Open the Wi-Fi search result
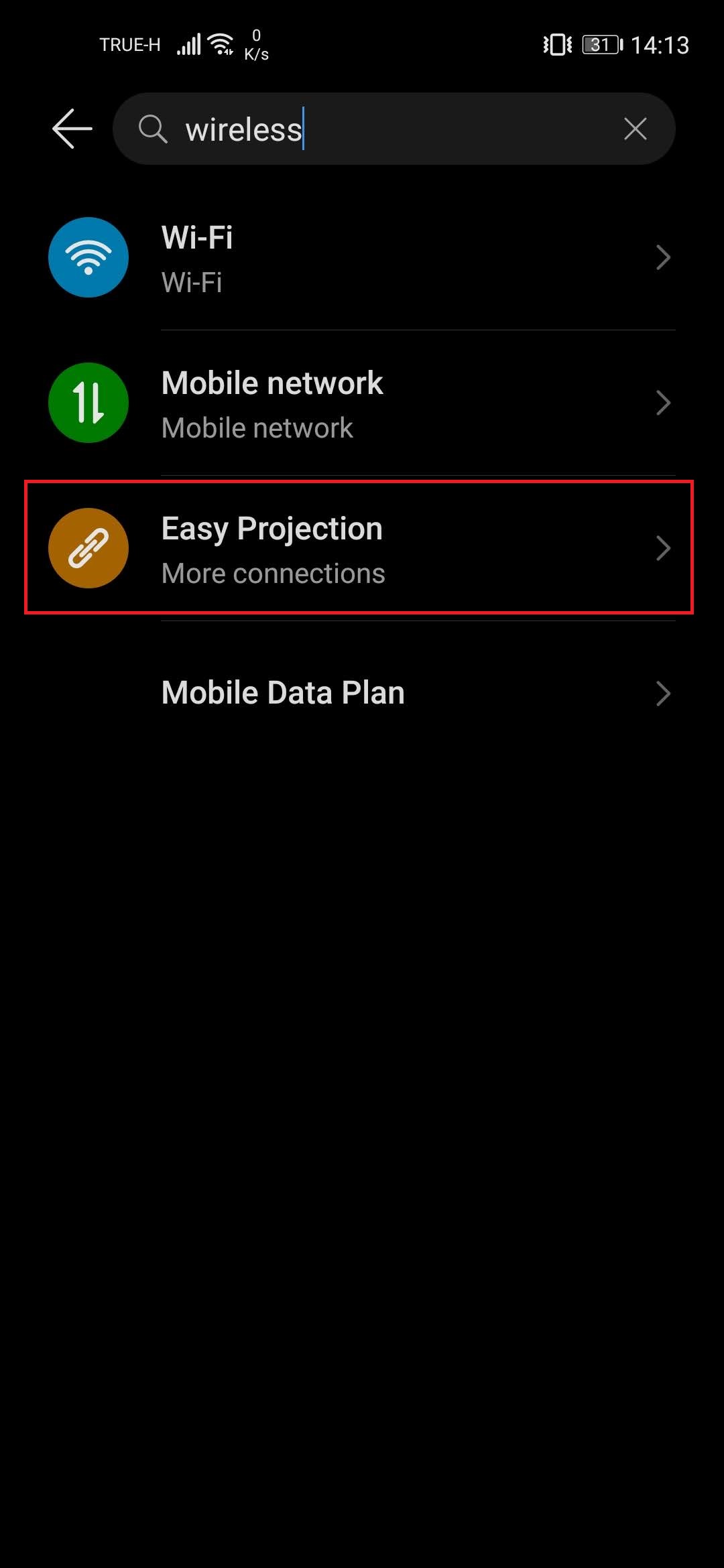This screenshot has height=1568, width=724. click(x=362, y=258)
